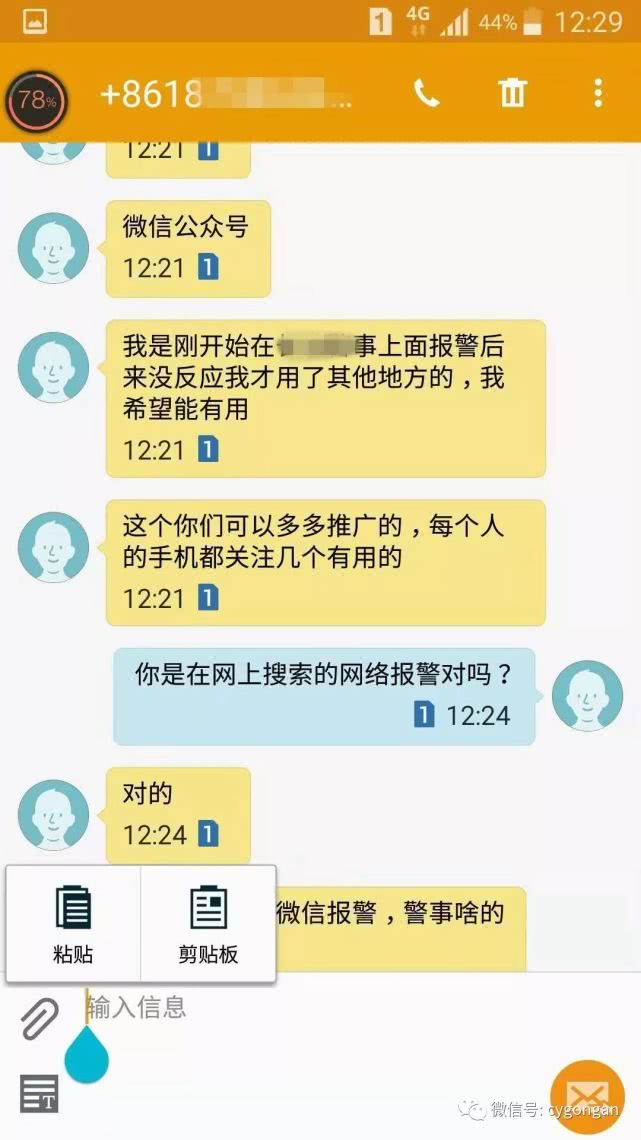The image size is (641, 1140).
Task: Open the overflow menu
Action: pyautogui.click(x=597, y=93)
